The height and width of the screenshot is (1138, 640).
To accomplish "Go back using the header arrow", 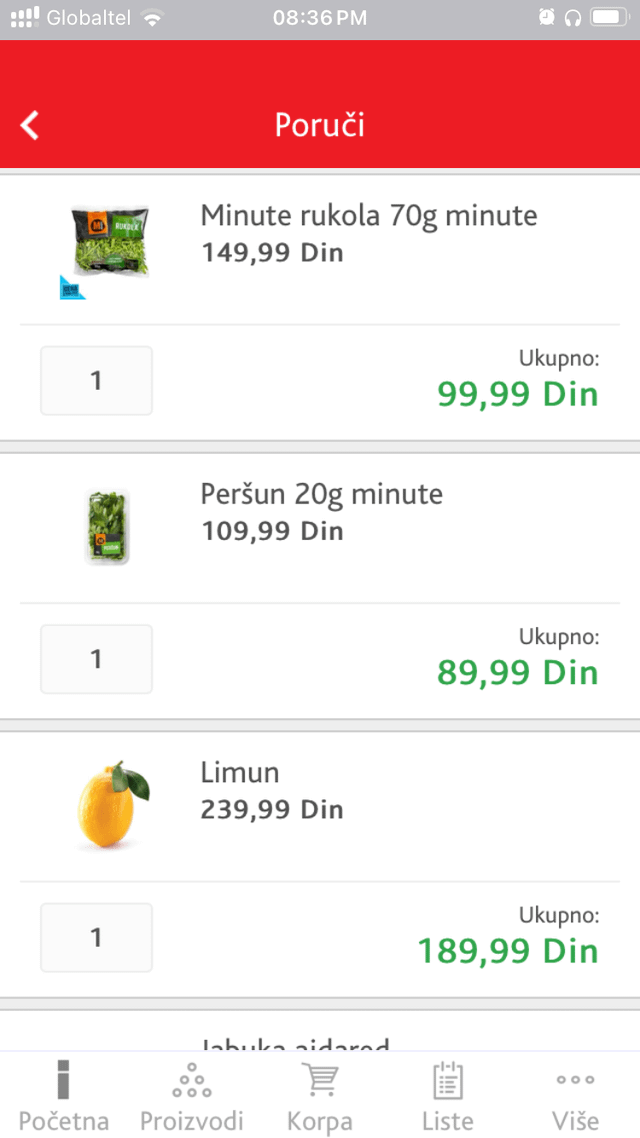I will pos(30,126).
